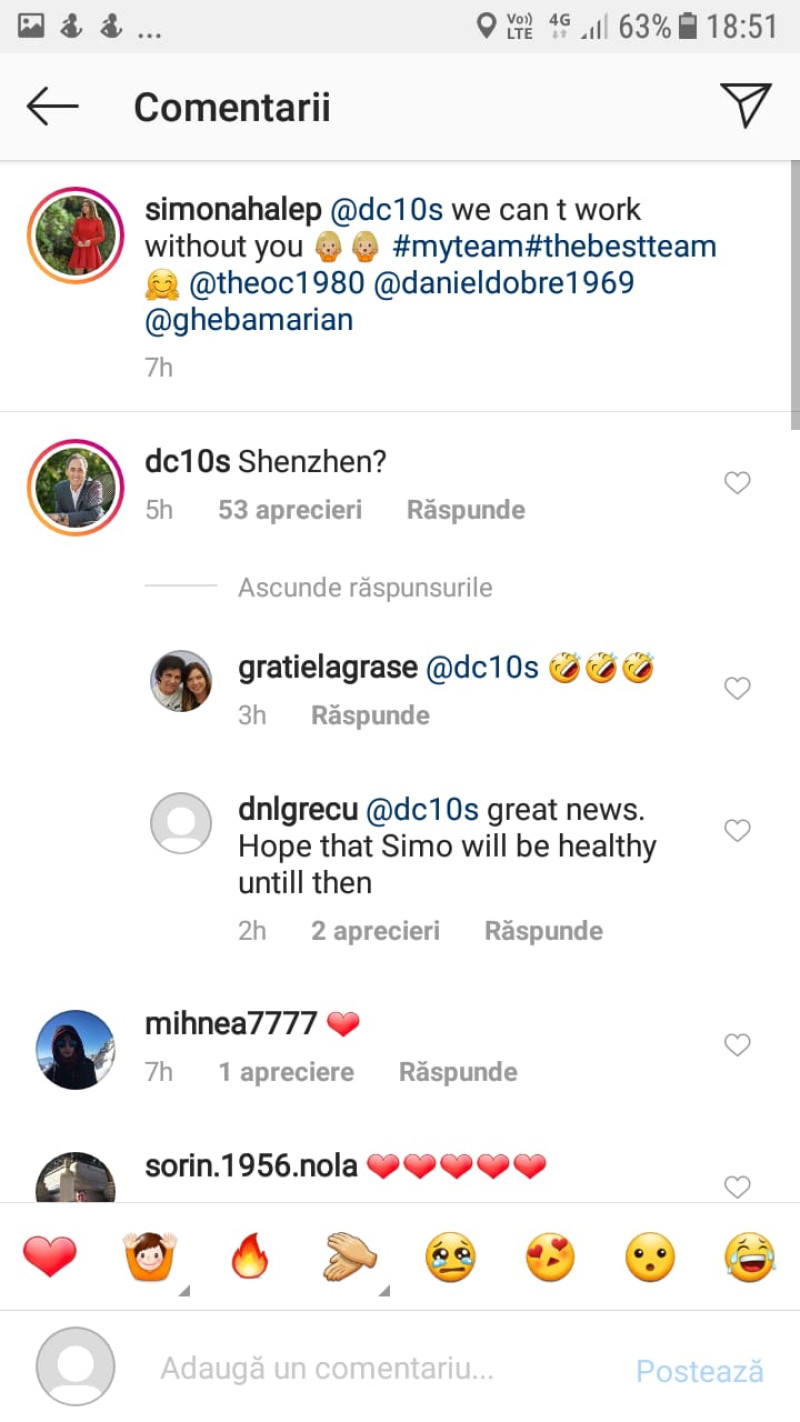Reply to gratielagrase's comment
800x1422 pixels.
point(370,716)
